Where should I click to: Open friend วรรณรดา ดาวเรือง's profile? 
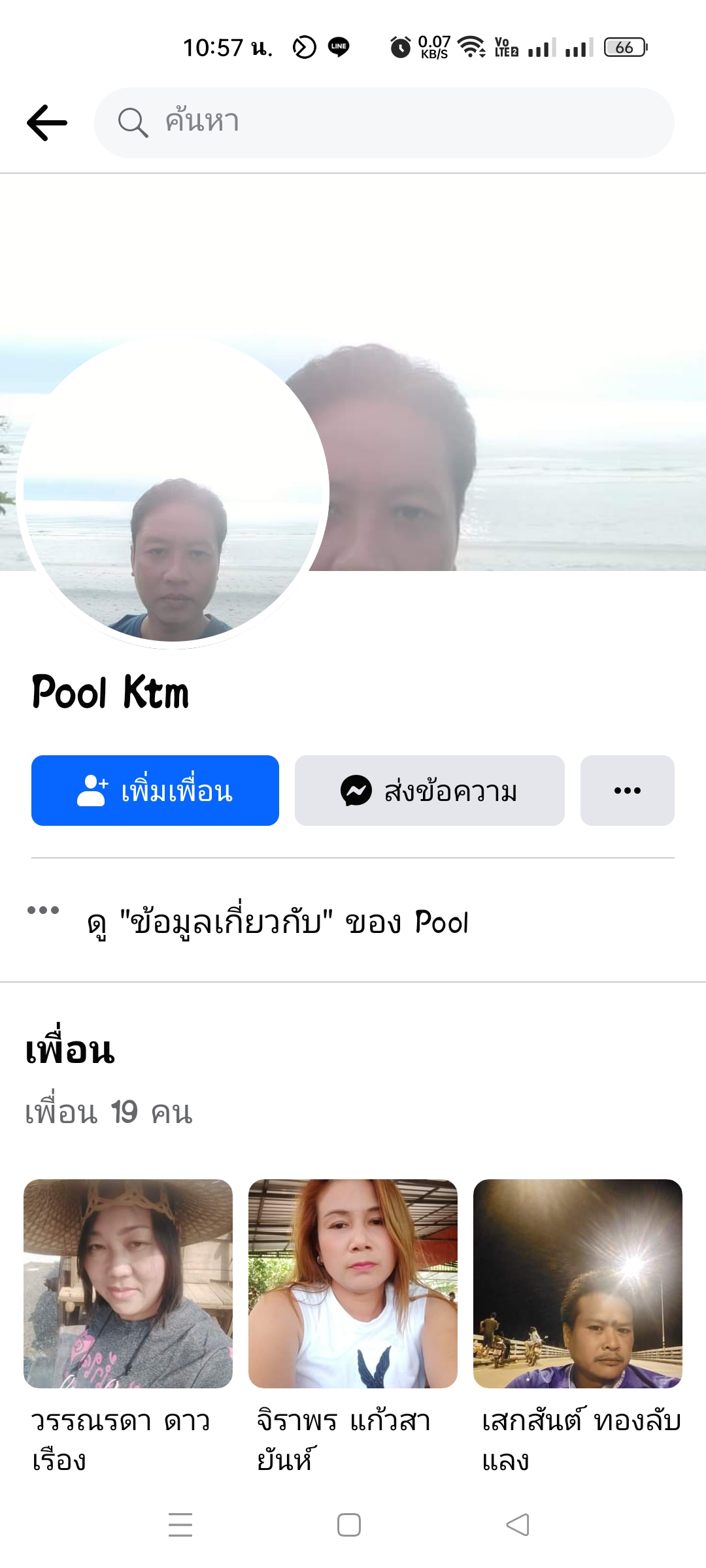click(128, 1283)
